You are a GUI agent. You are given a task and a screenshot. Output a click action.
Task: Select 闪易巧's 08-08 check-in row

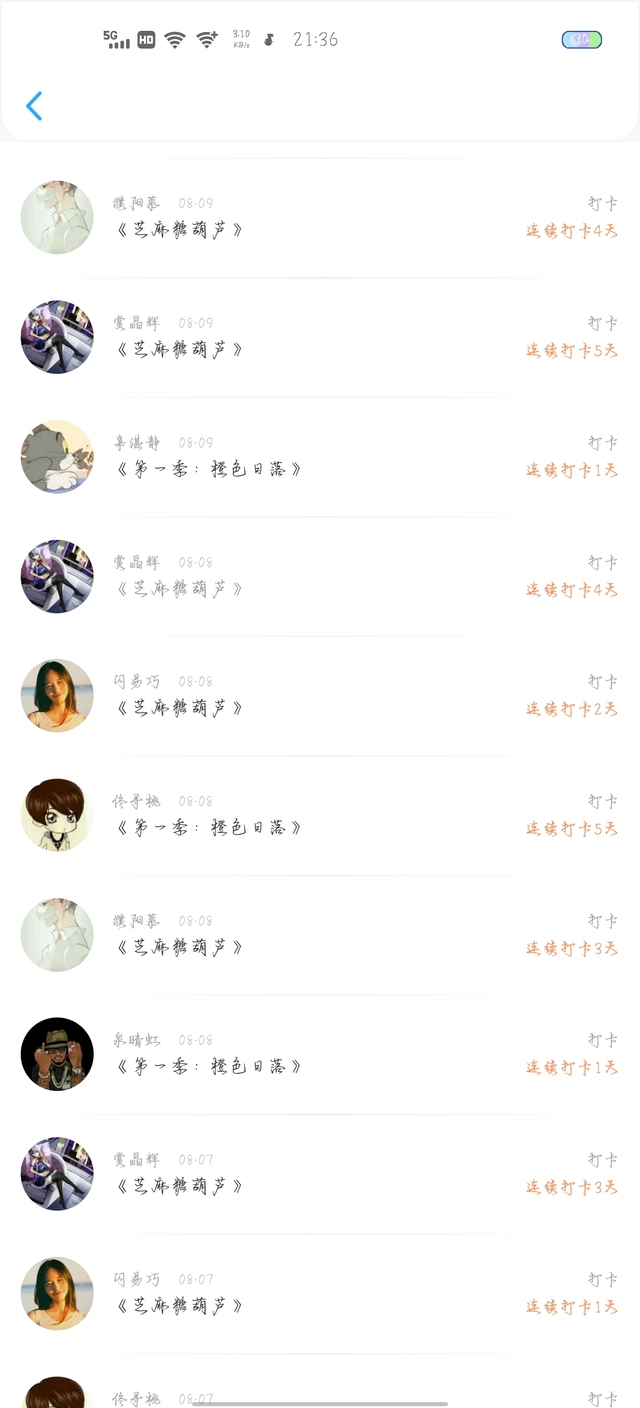pos(320,695)
